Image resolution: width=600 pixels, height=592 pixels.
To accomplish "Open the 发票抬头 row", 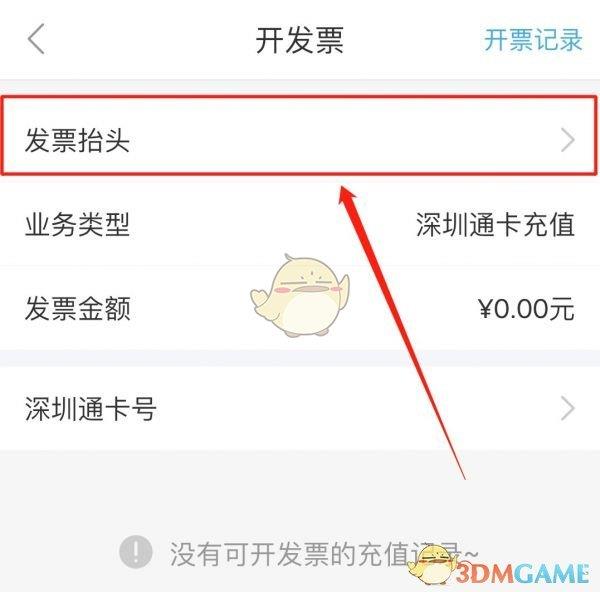I will (300, 141).
